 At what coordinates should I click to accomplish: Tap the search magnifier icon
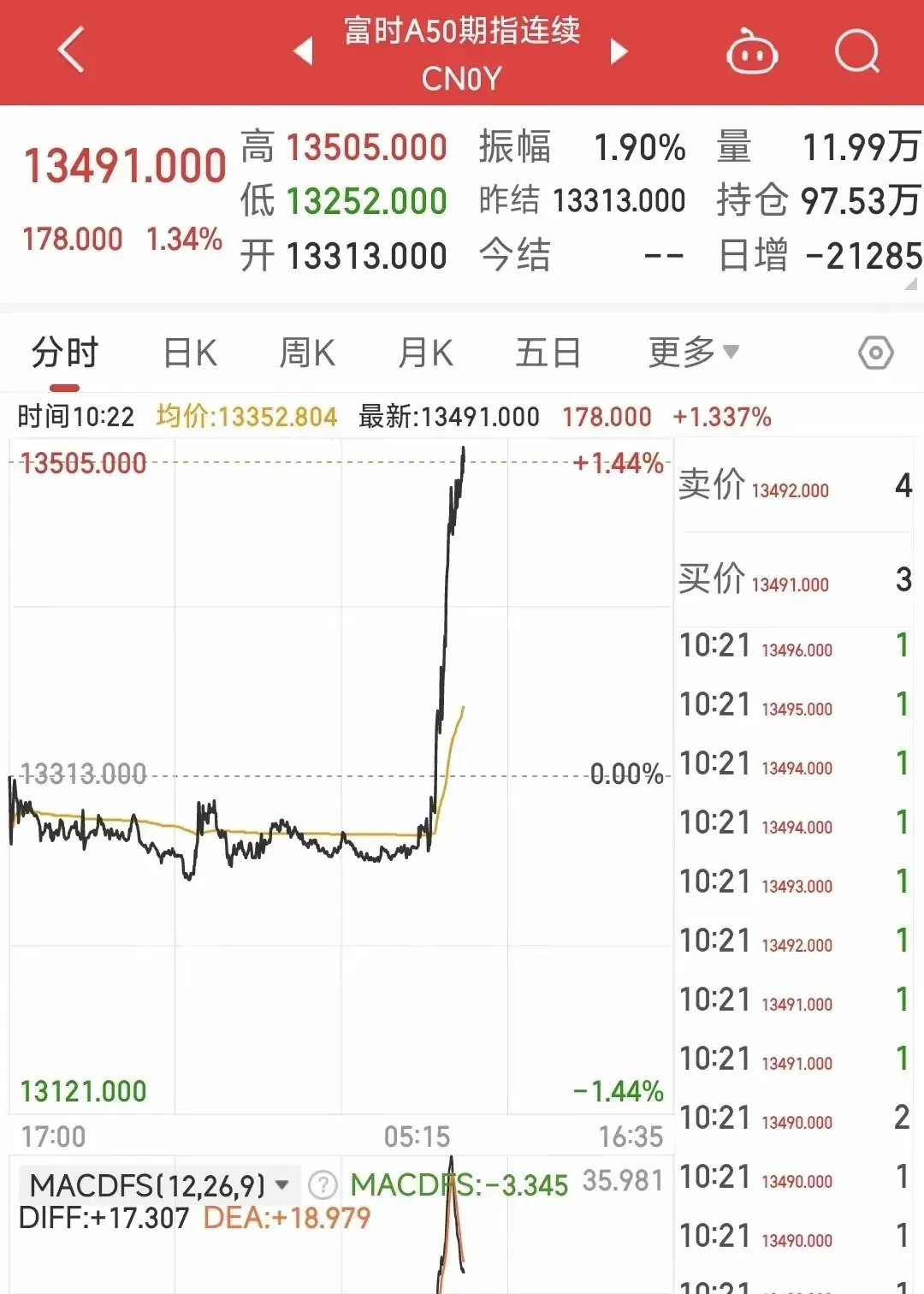tap(856, 51)
